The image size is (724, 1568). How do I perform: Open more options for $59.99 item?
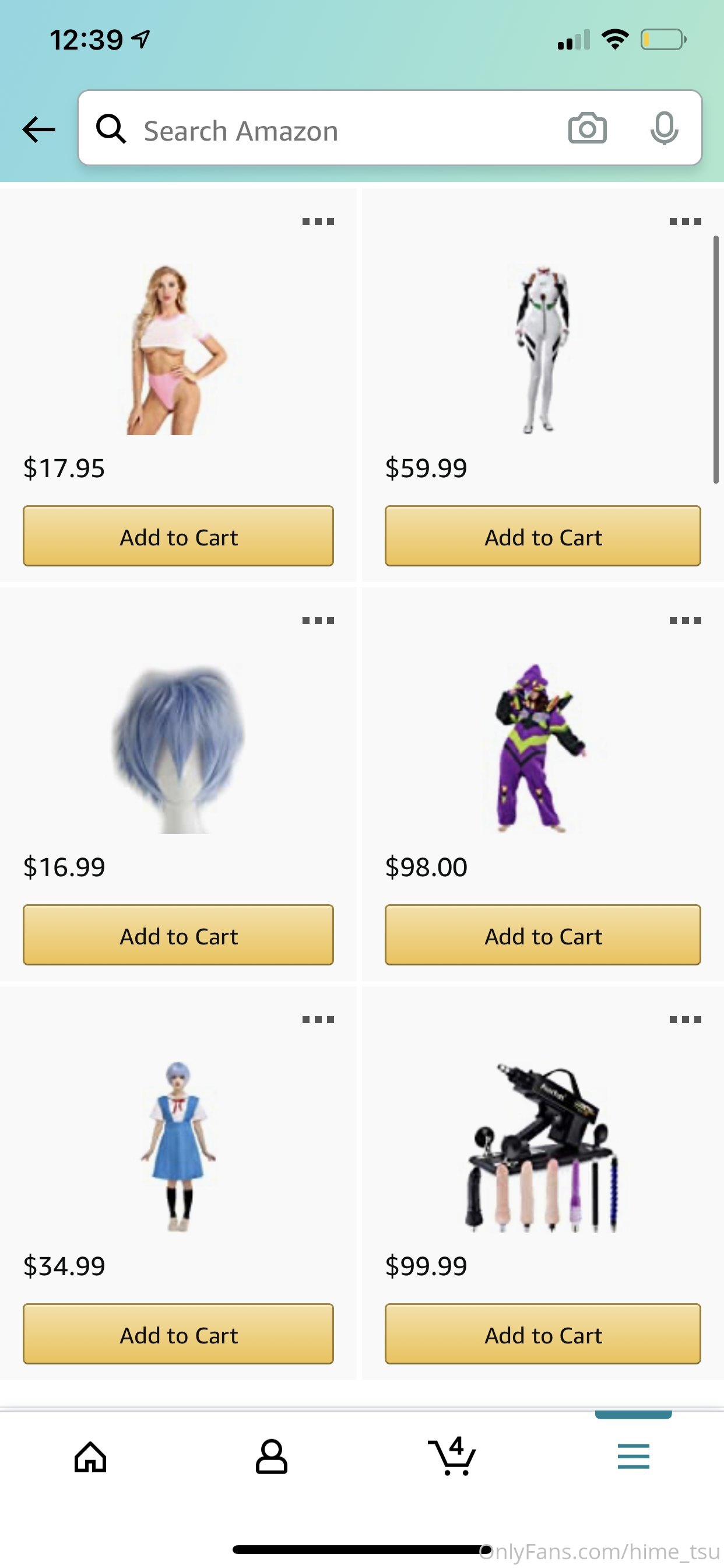(x=685, y=222)
